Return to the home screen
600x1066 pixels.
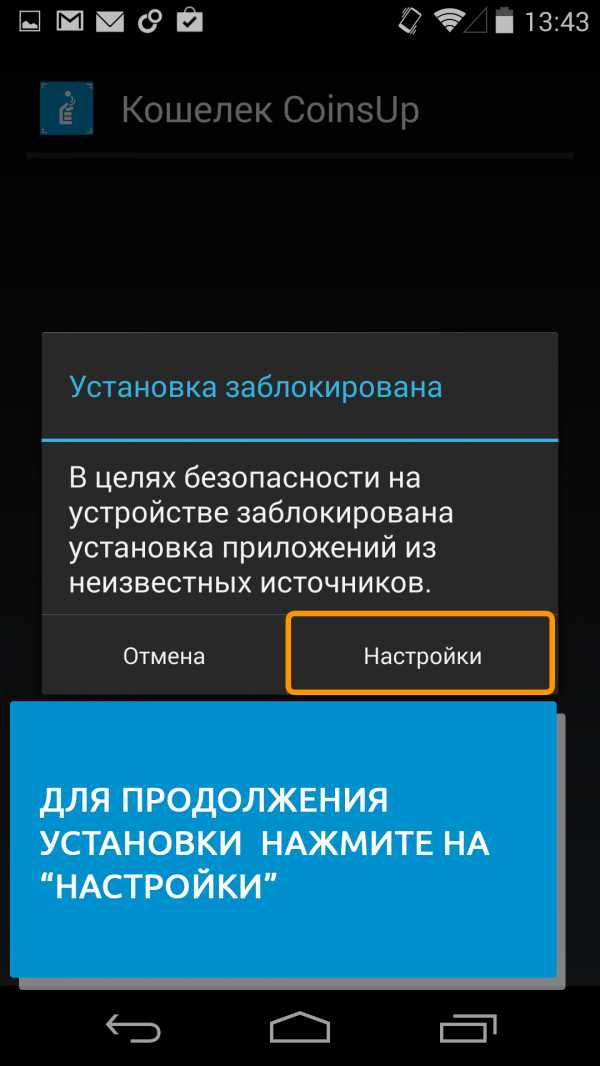(x=300, y=1027)
